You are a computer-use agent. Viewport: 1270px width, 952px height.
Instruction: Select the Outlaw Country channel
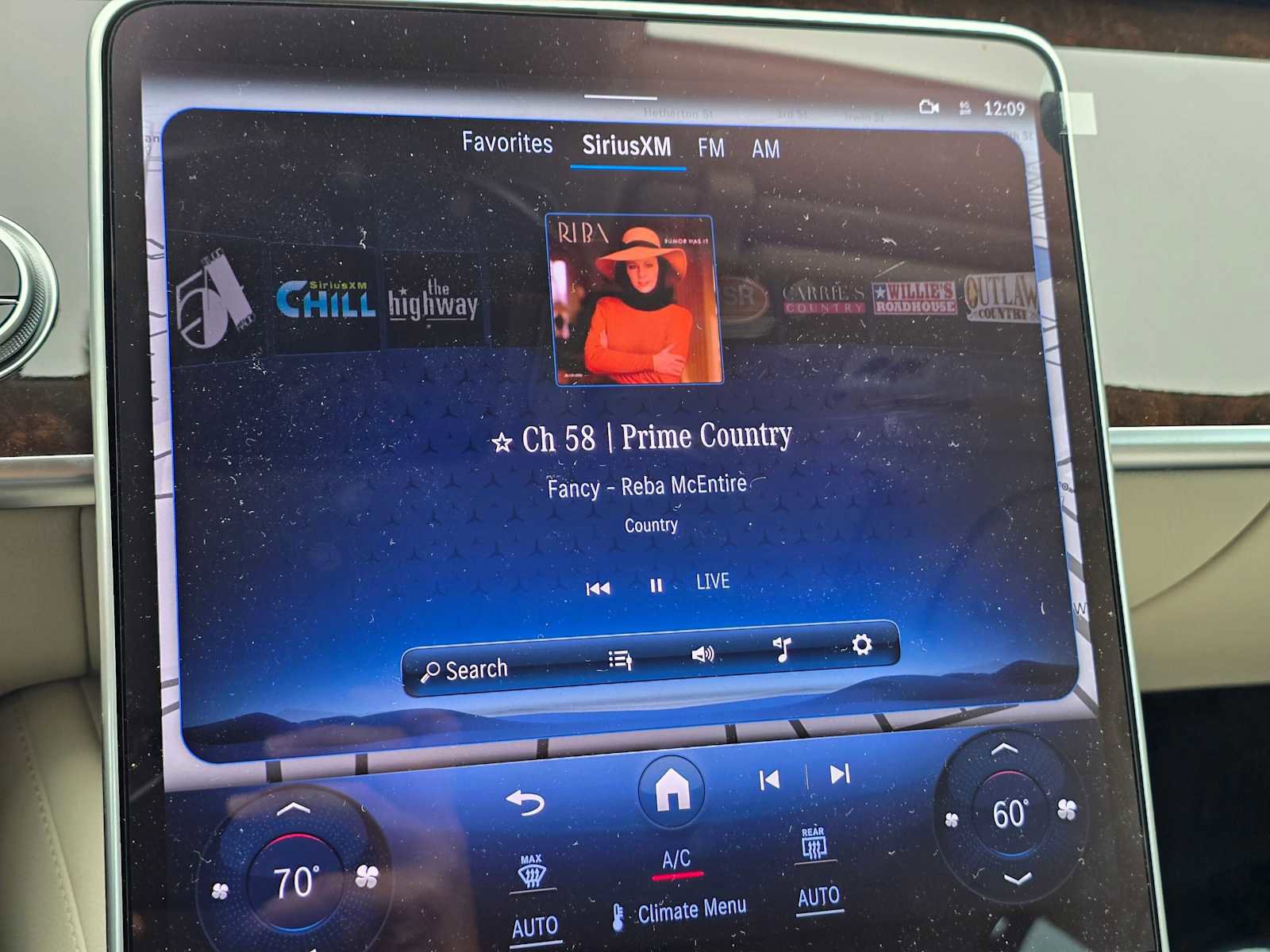(1001, 297)
